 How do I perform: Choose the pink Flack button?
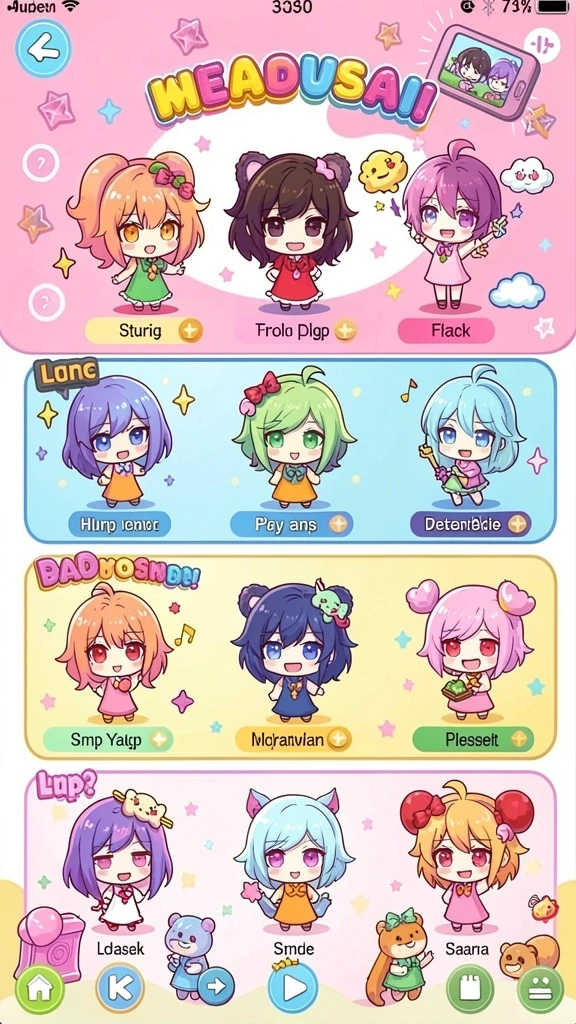tap(446, 330)
